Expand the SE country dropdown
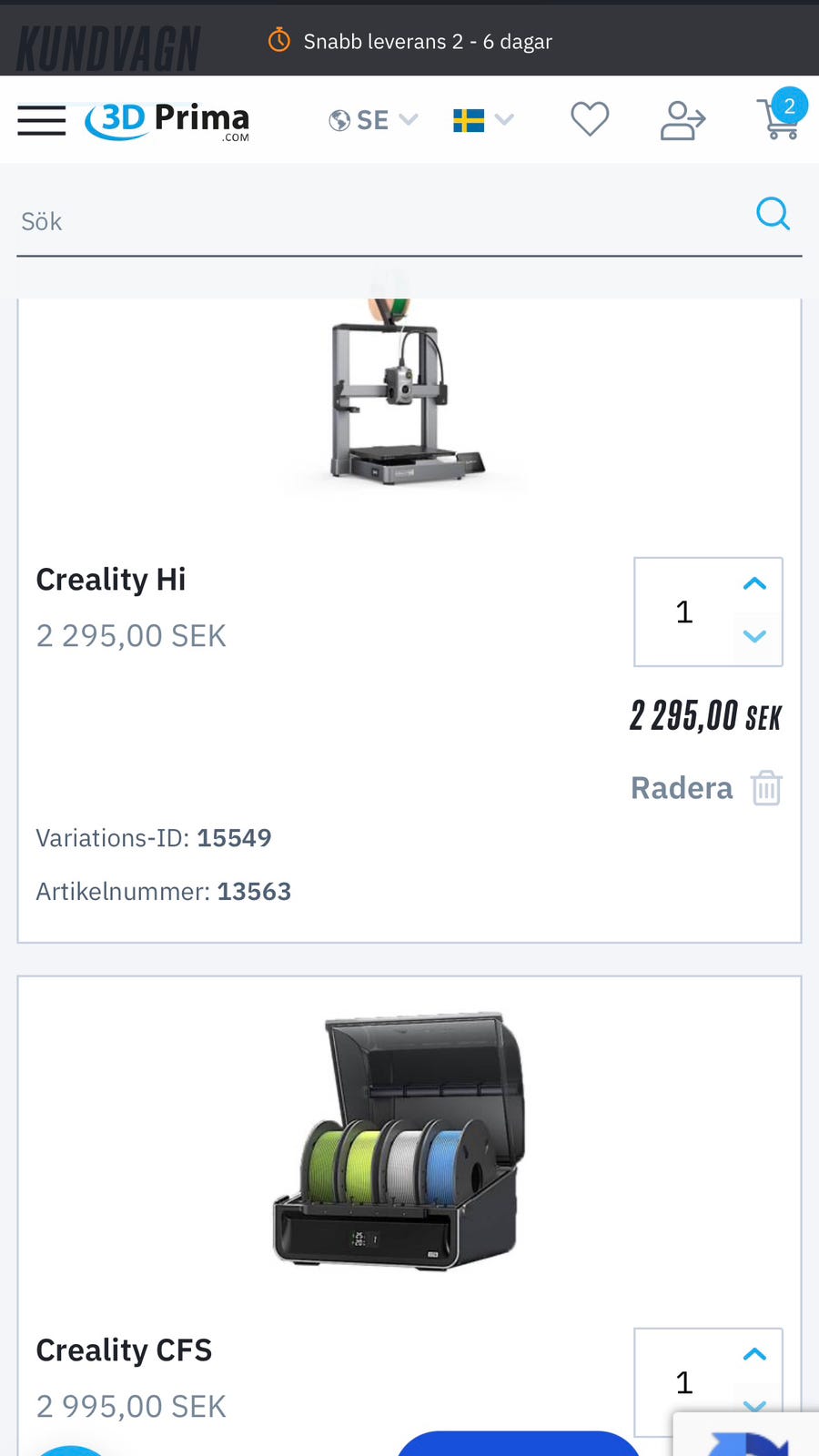Viewport: 819px width, 1456px height. [x=373, y=120]
